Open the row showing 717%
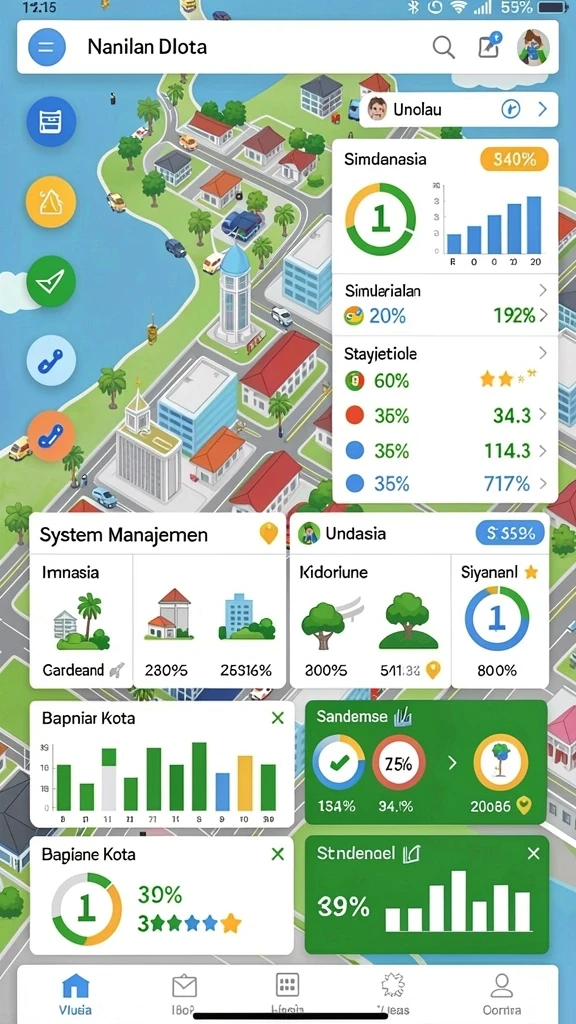This screenshot has width=576, height=1024. click(445, 483)
